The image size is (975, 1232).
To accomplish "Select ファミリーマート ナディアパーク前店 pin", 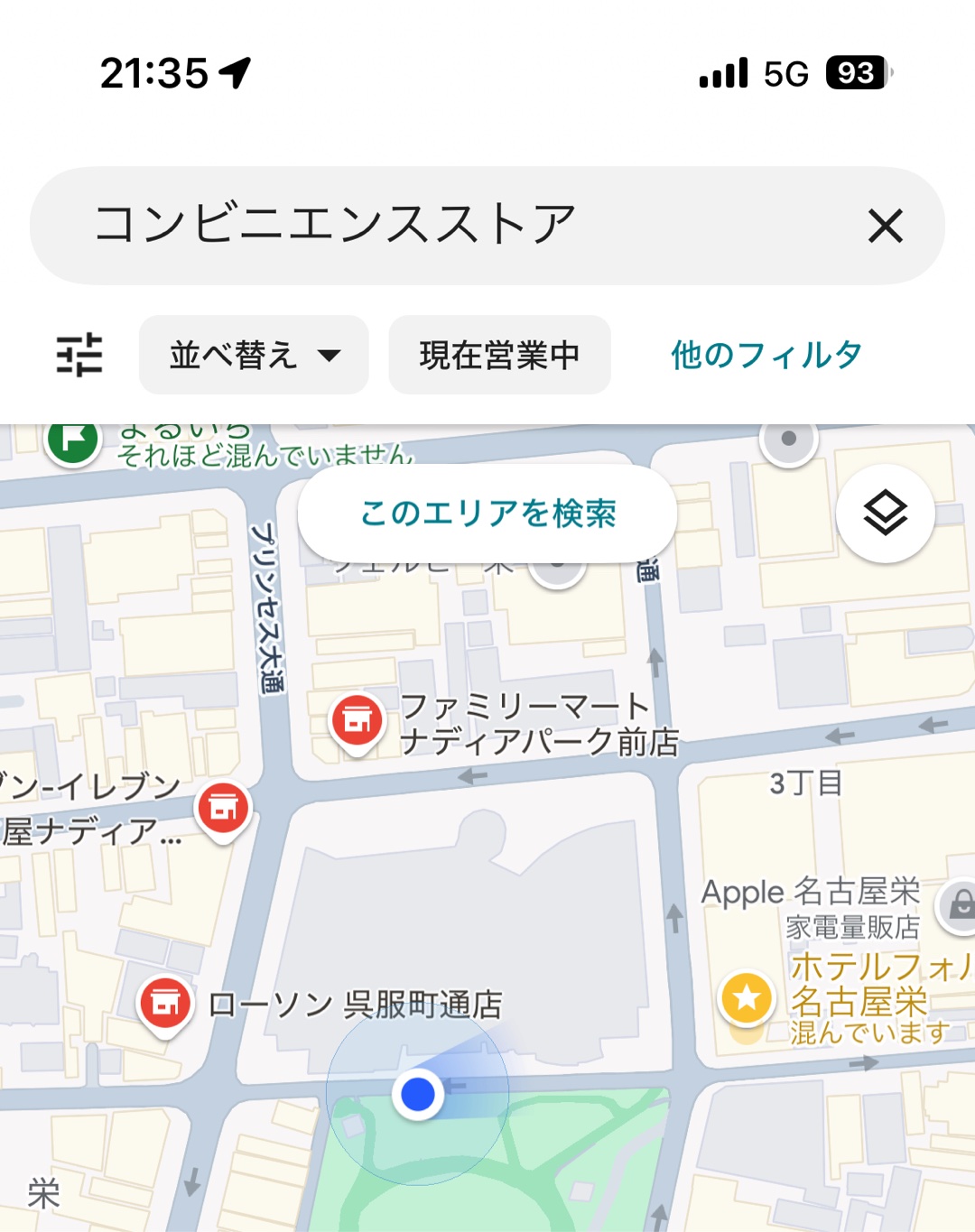I will click(357, 720).
